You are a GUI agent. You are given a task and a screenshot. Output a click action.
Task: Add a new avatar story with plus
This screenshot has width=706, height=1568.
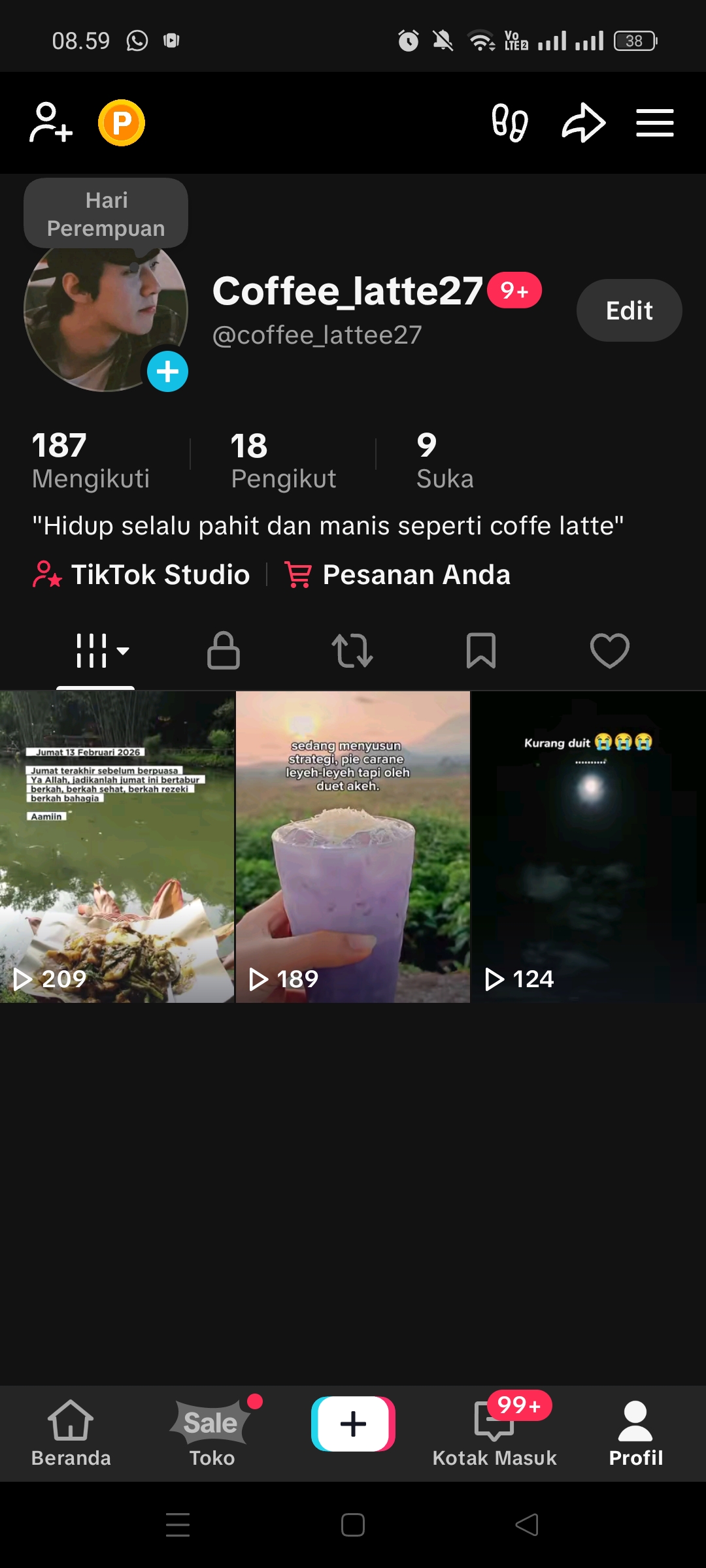[167, 372]
